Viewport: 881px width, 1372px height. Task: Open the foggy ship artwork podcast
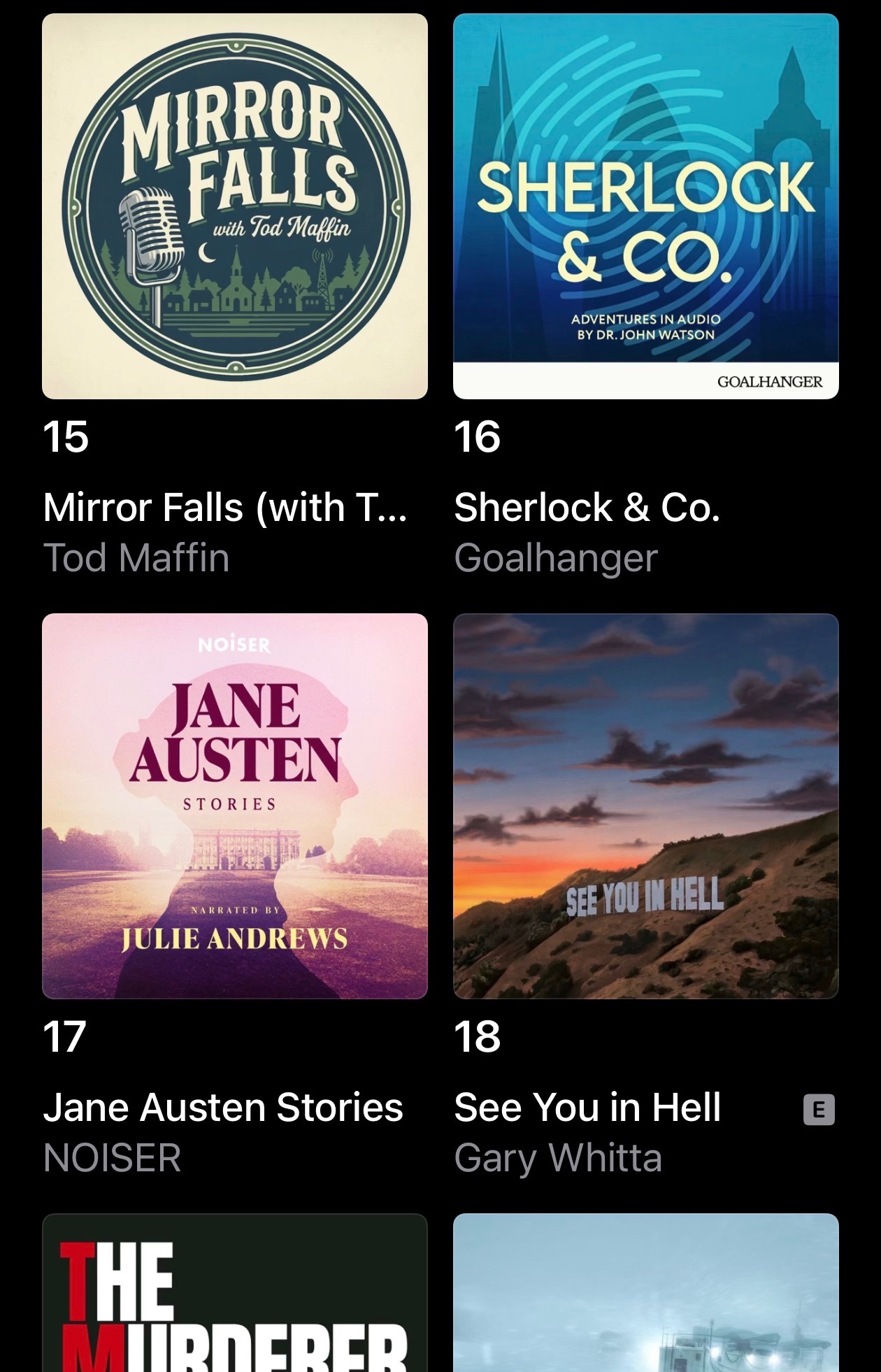tap(645, 1294)
